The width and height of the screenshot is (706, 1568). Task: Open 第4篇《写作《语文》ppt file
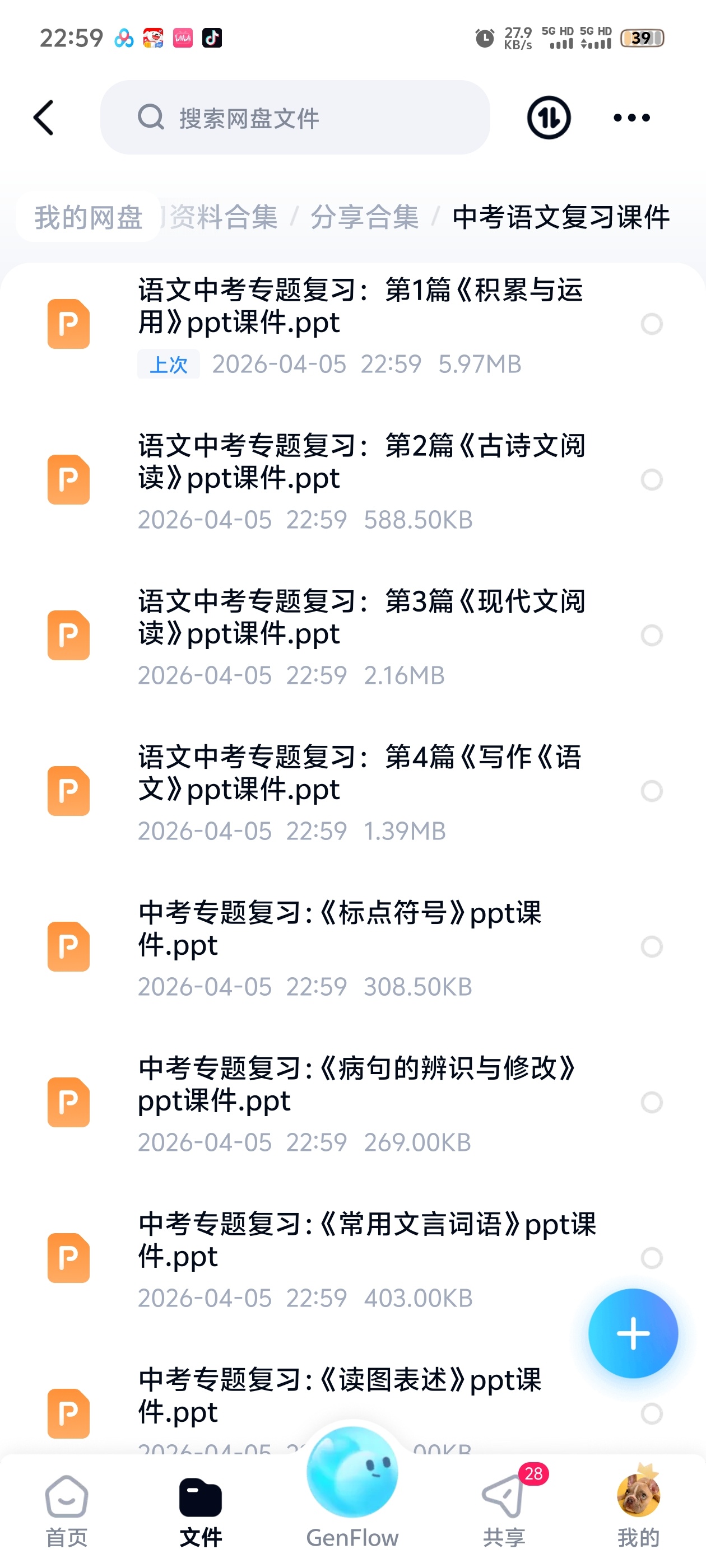pyautogui.click(x=359, y=773)
